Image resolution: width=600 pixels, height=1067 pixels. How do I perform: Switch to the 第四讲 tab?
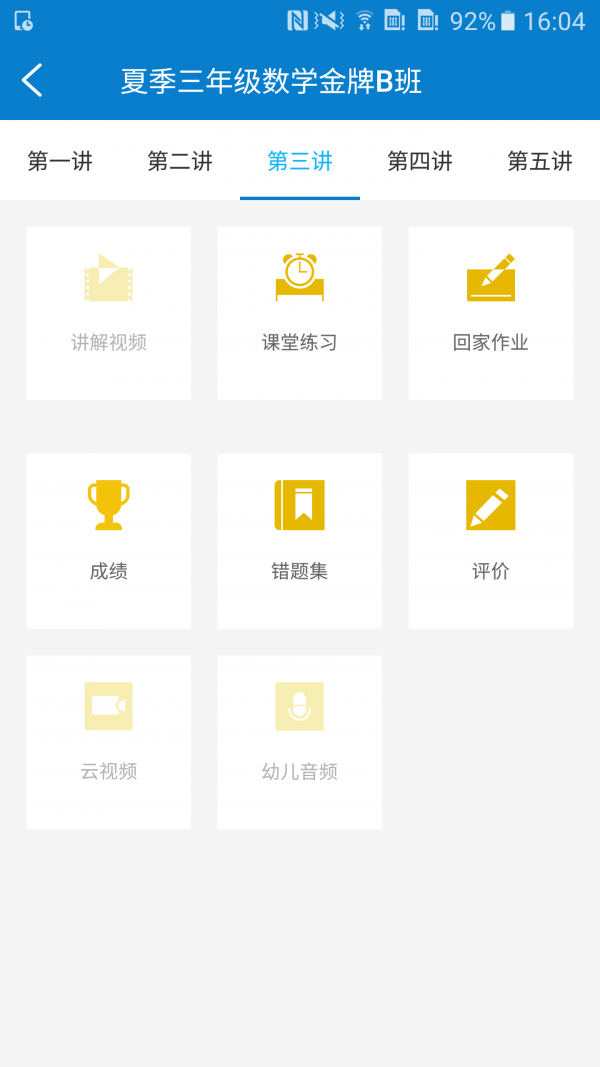point(420,161)
